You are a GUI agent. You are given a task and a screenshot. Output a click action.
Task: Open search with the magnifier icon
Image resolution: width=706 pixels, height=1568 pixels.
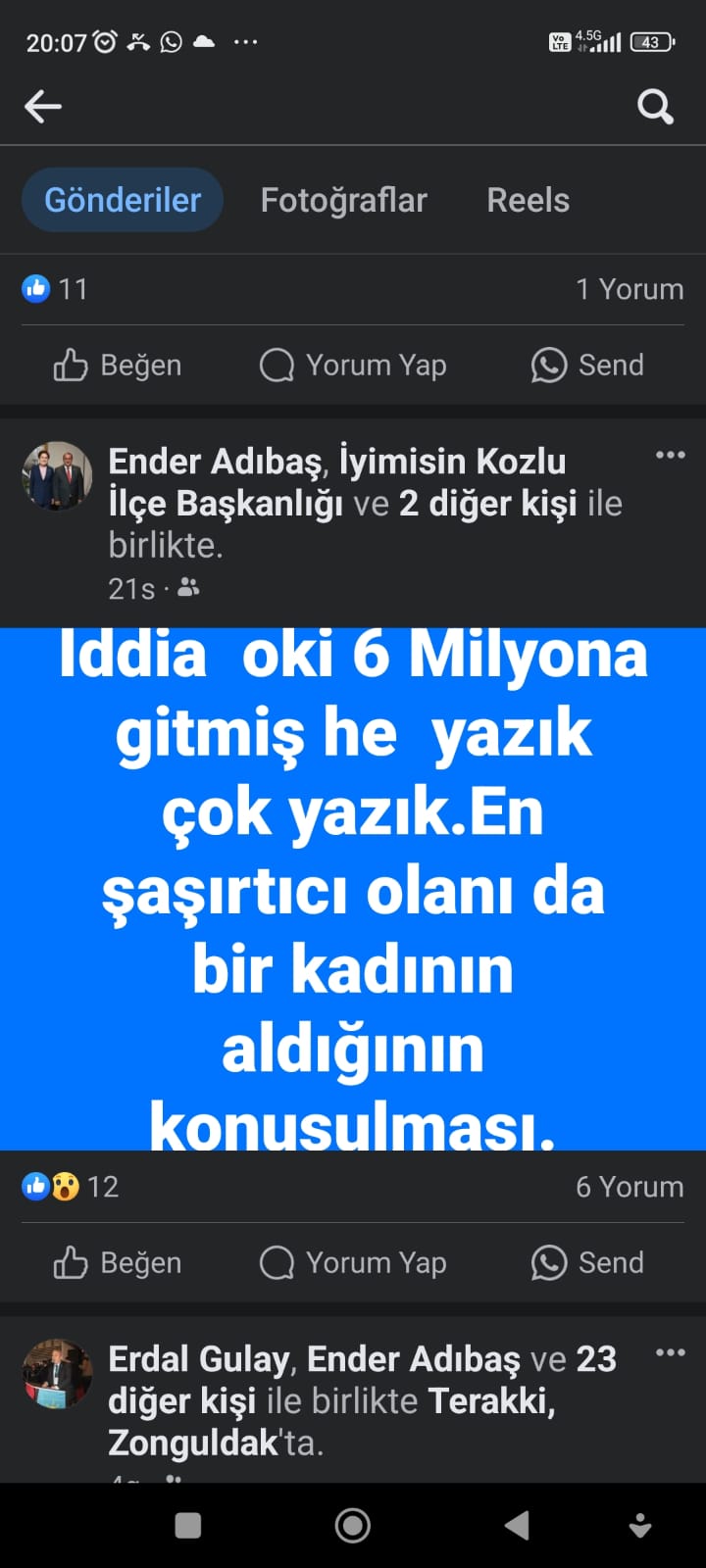point(655,106)
